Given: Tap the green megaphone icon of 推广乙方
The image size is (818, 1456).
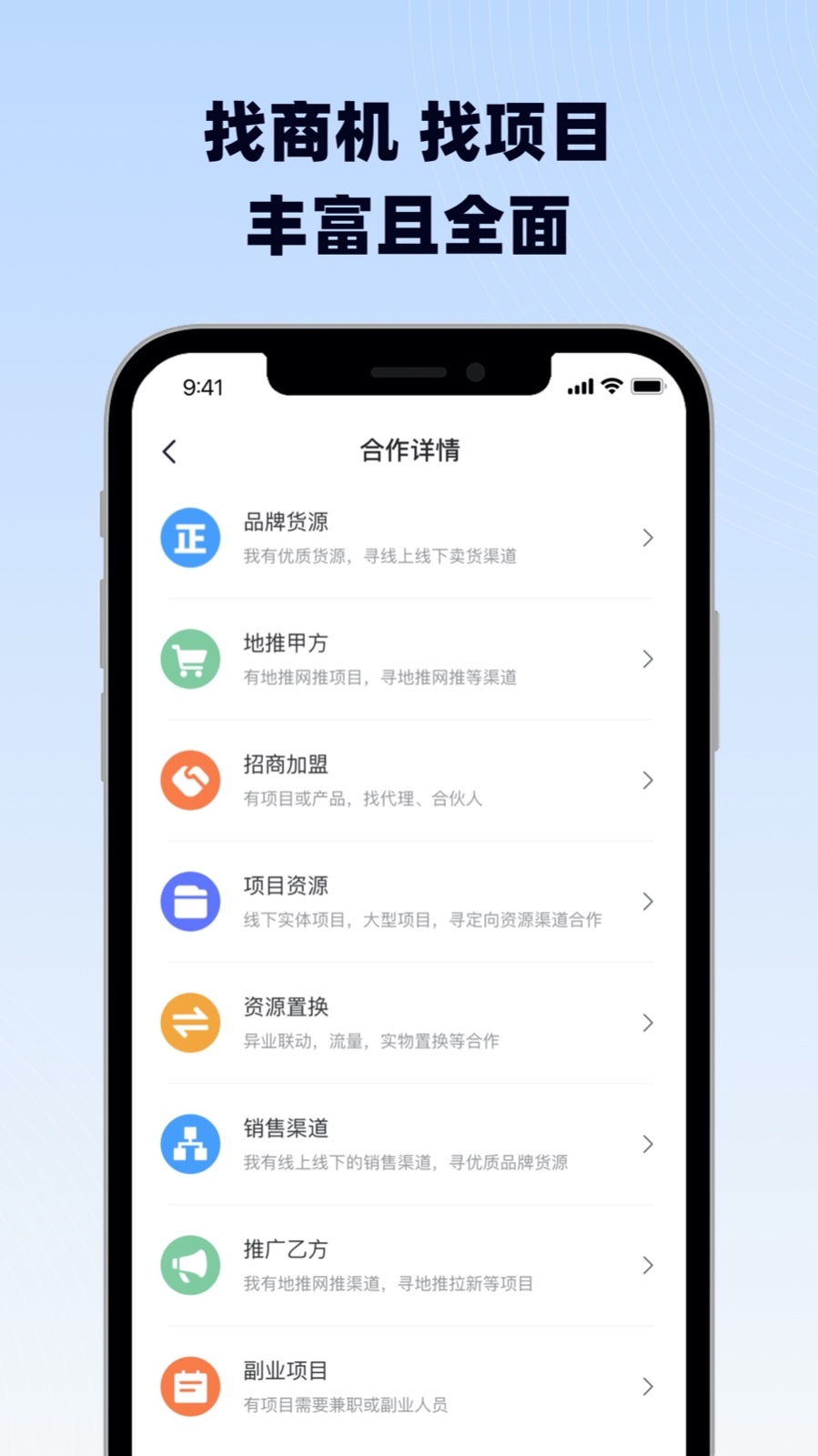Looking at the screenshot, I should pyautogui.click(x=190, y=1265).
